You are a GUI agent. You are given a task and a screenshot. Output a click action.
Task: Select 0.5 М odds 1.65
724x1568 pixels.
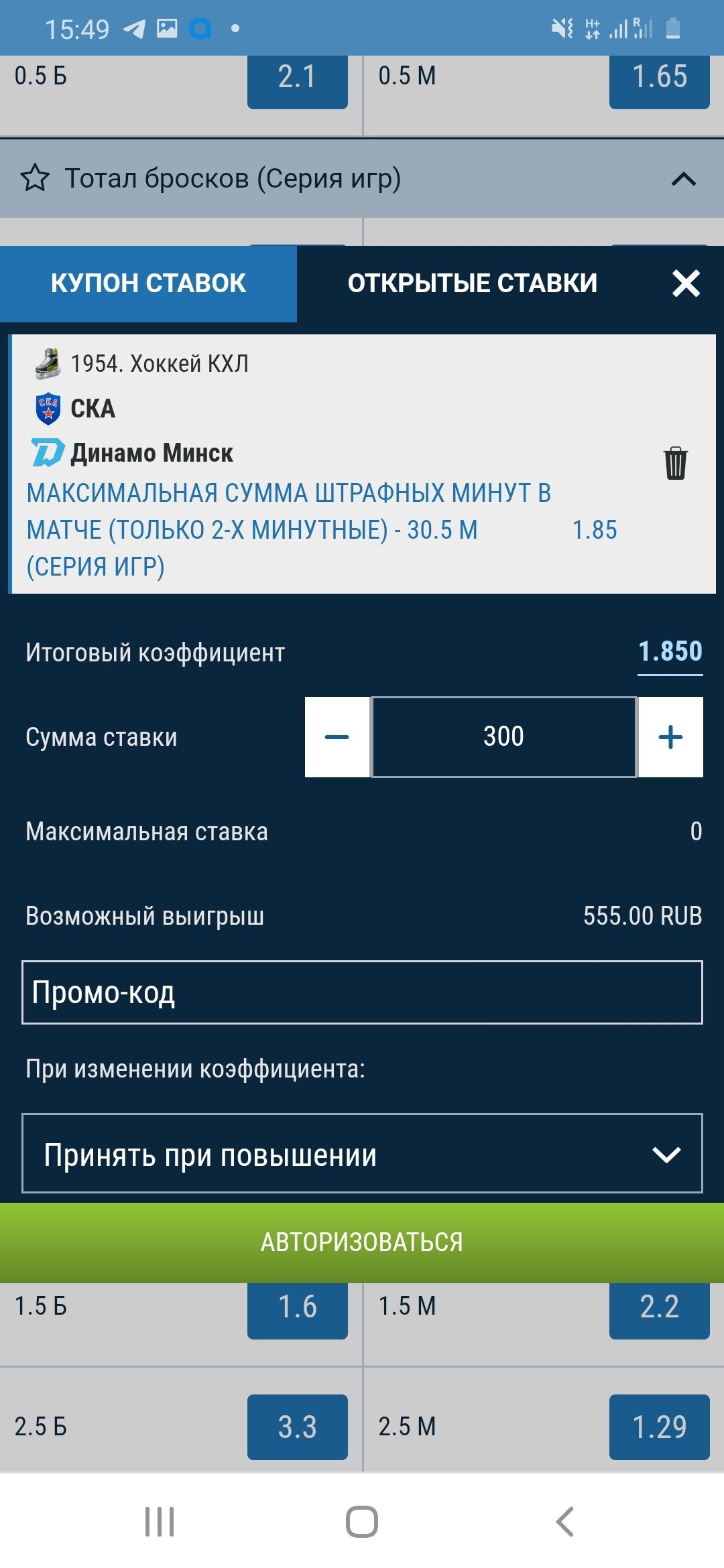click(x=659, y=79)
